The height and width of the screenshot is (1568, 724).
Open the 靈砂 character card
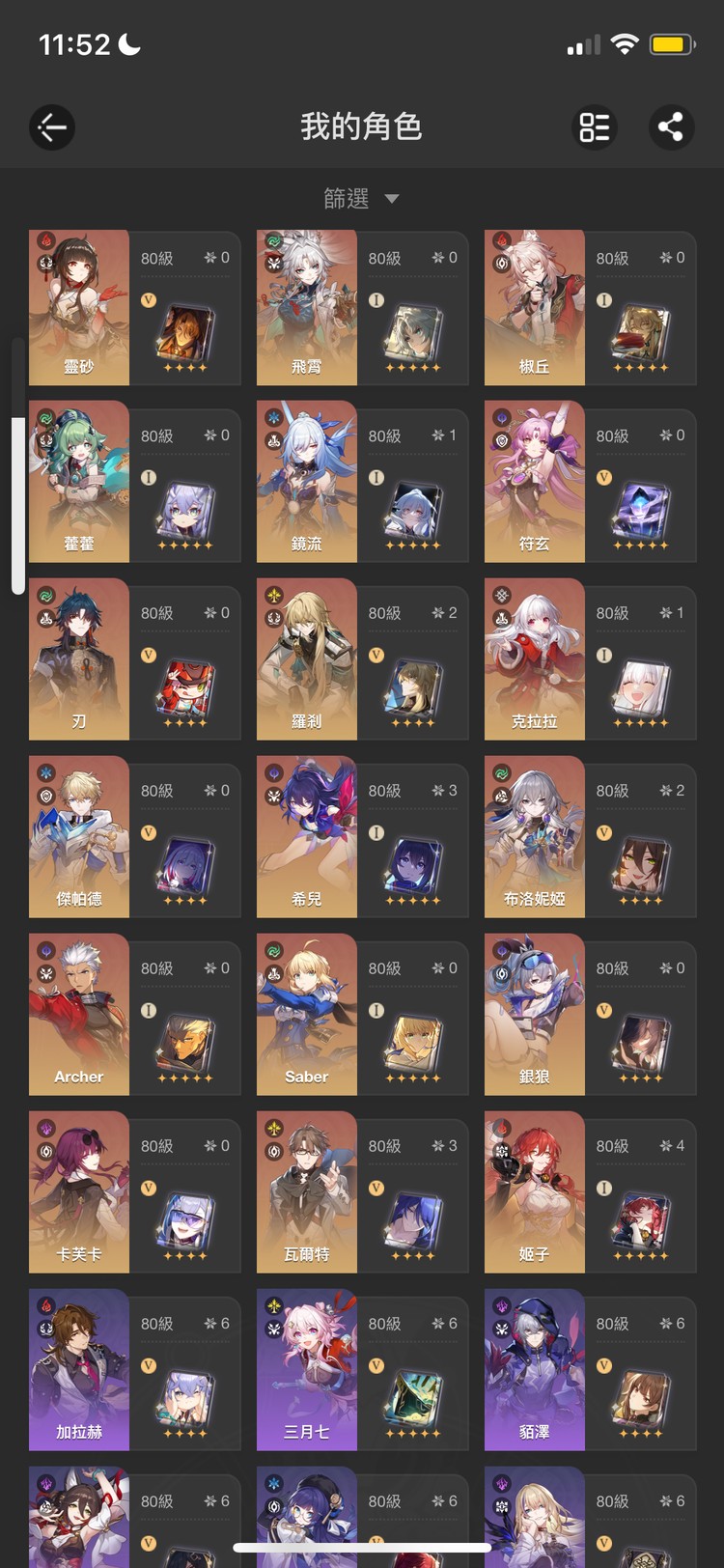135,308
